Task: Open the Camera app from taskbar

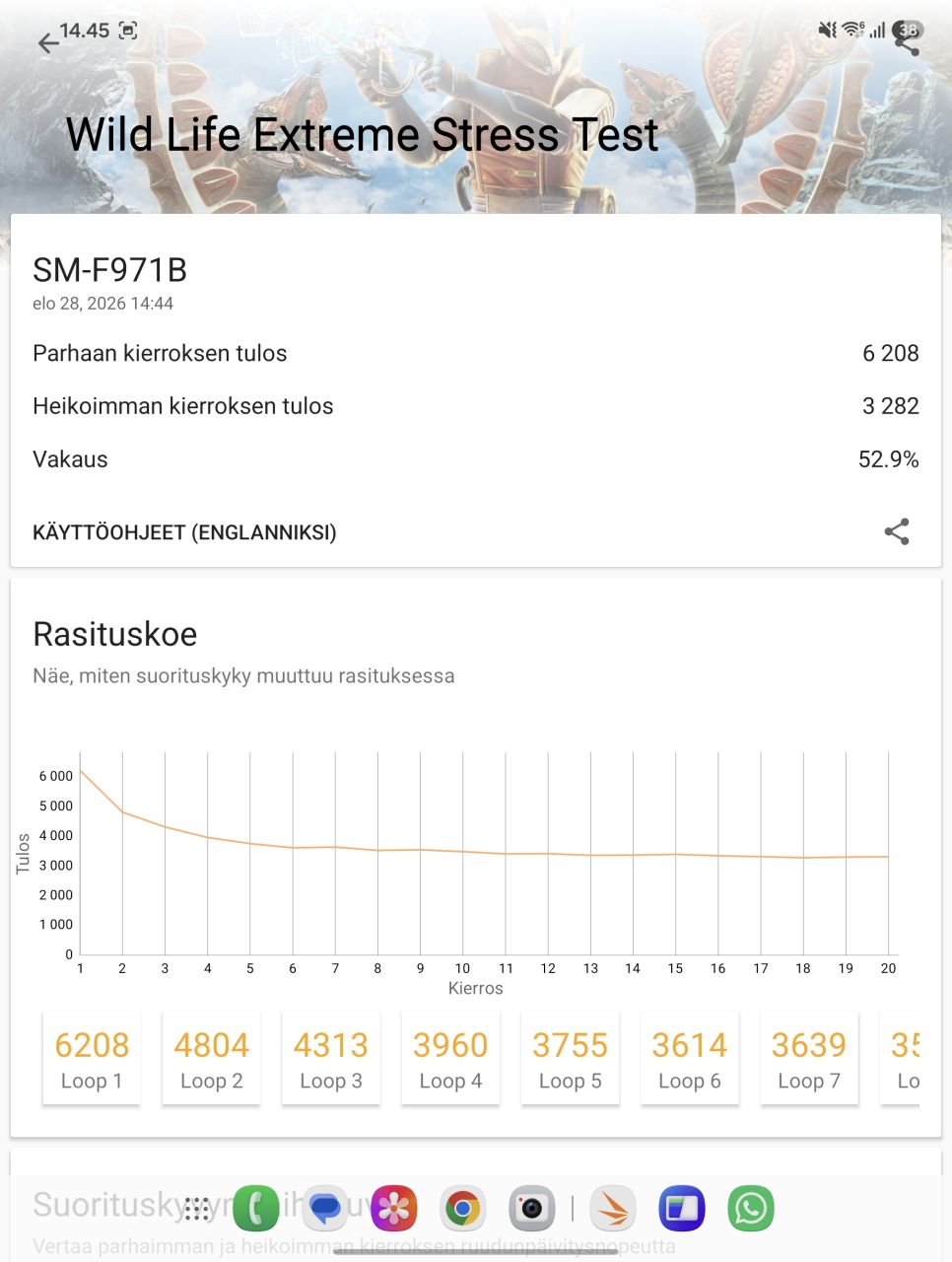Action: pos(532,1209)
